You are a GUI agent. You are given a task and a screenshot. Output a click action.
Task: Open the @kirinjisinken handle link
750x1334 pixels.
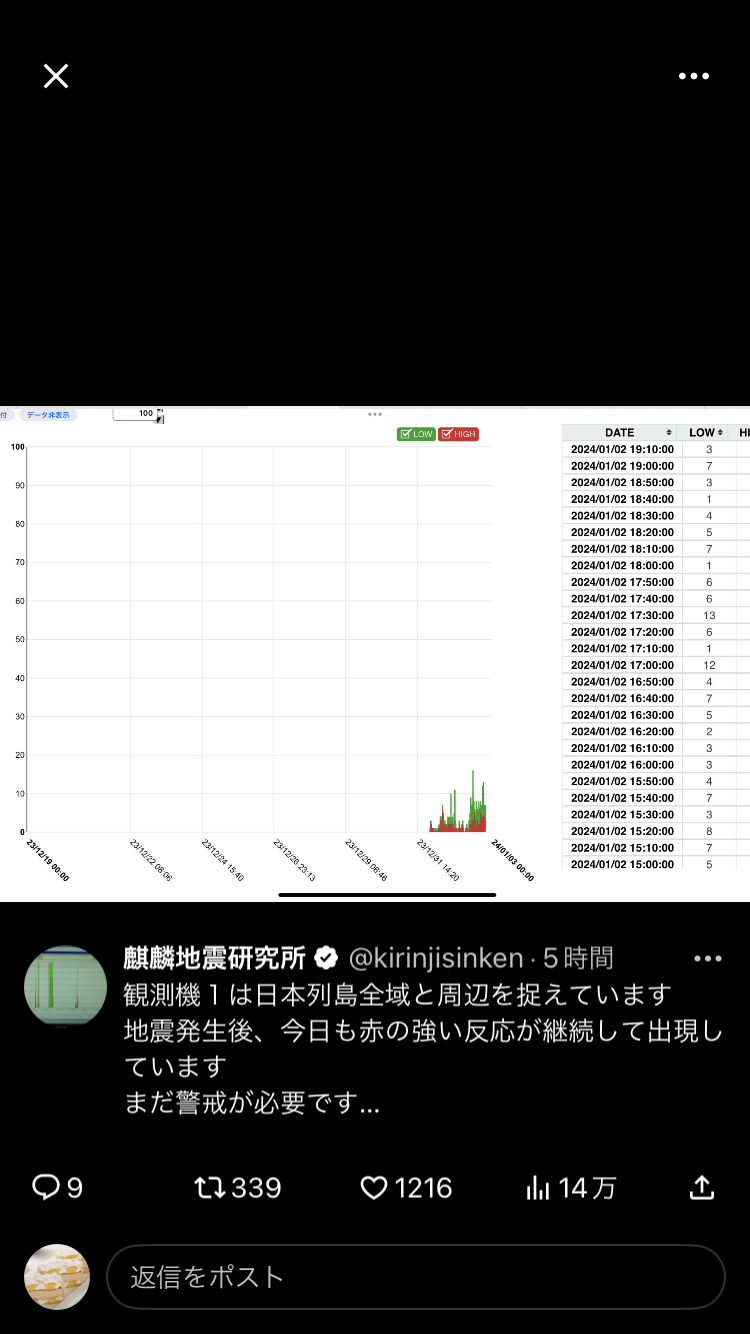(435, 959)
